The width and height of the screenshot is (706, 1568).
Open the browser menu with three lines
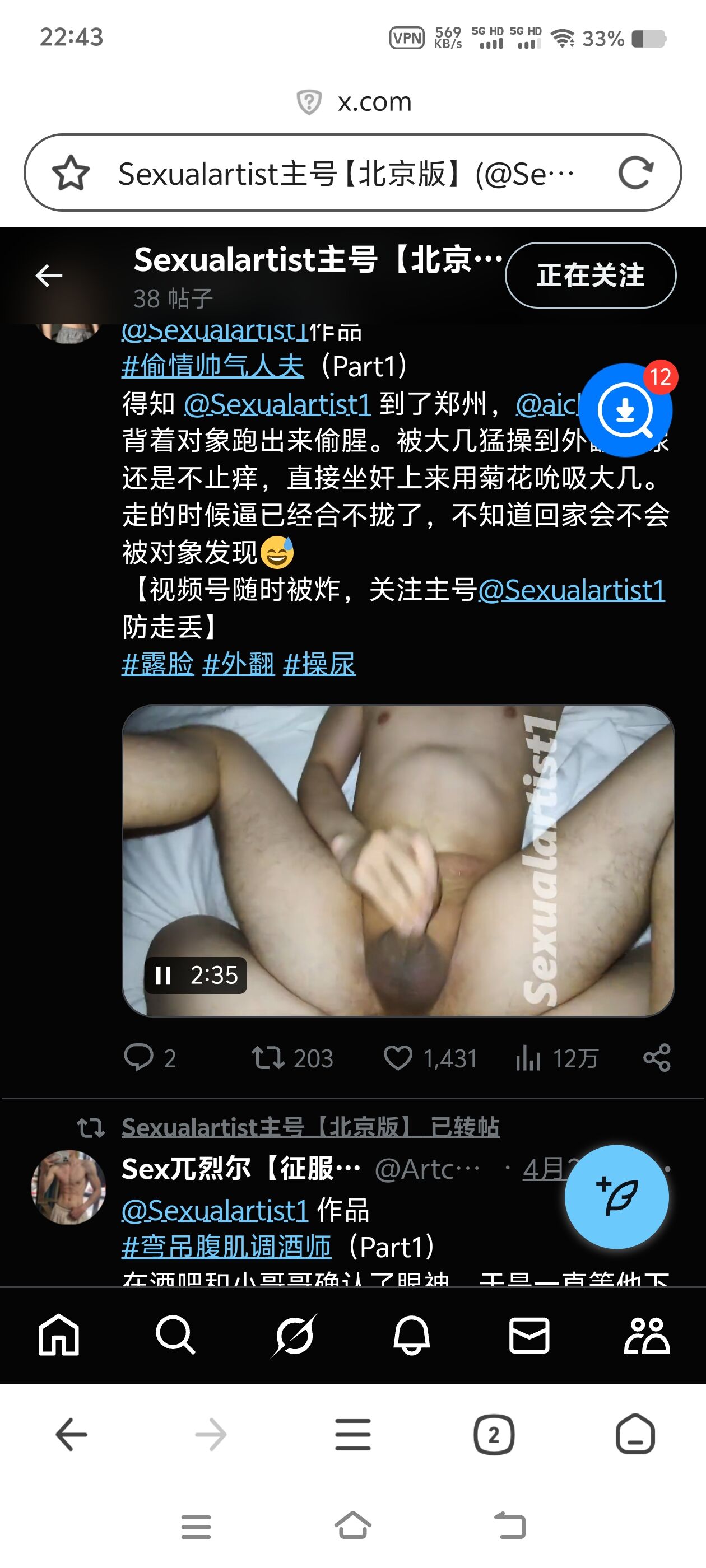(x=352, y=1435)
